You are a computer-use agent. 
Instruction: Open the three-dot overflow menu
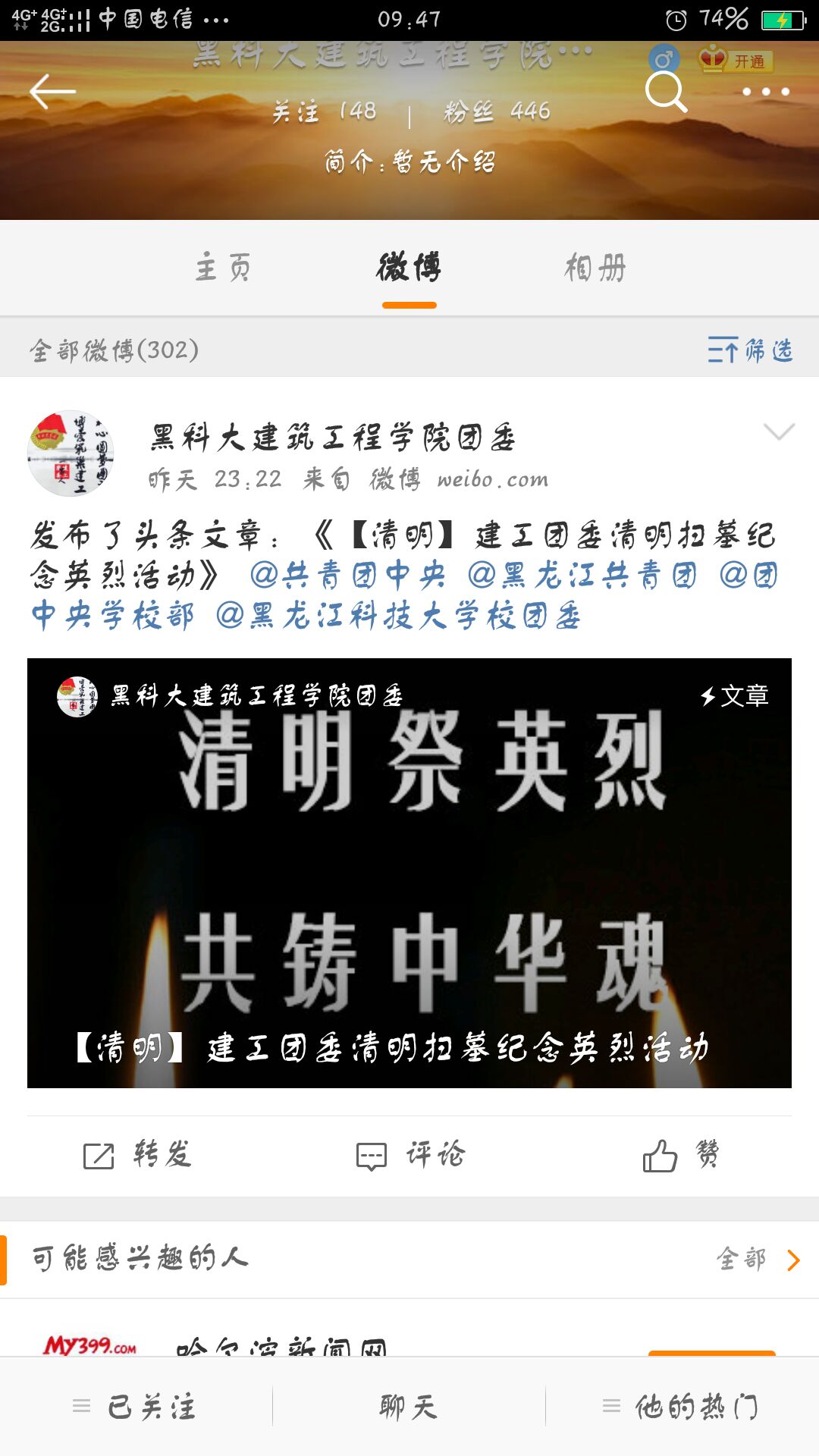765,92
